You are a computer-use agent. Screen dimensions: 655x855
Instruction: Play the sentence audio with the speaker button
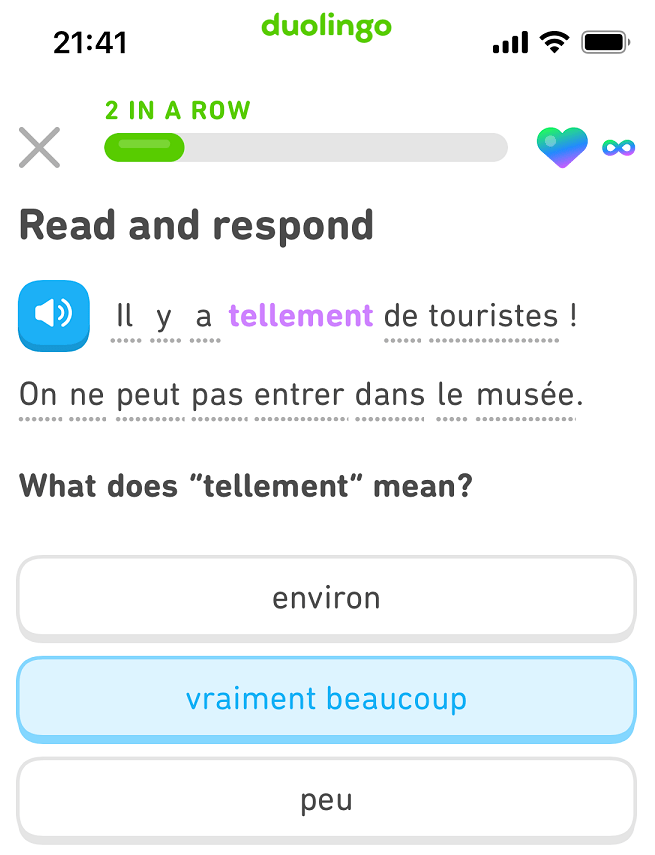click(x=54, y=315)
